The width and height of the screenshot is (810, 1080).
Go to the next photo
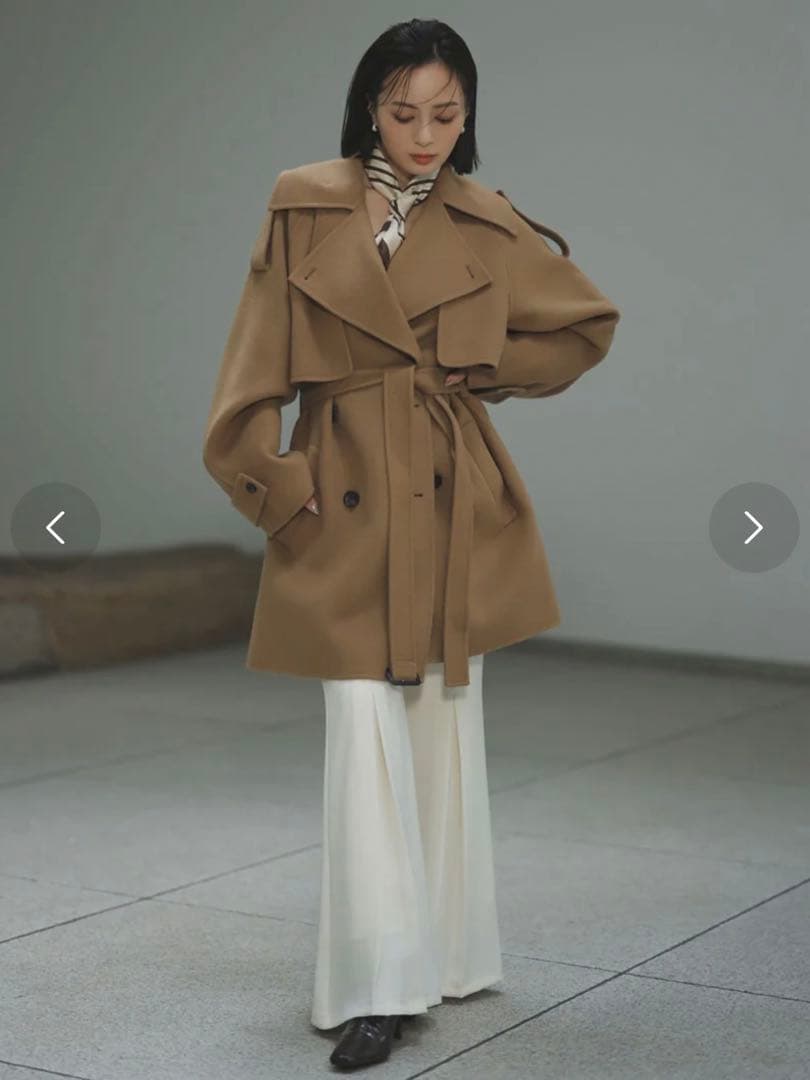tap(753, 527)
